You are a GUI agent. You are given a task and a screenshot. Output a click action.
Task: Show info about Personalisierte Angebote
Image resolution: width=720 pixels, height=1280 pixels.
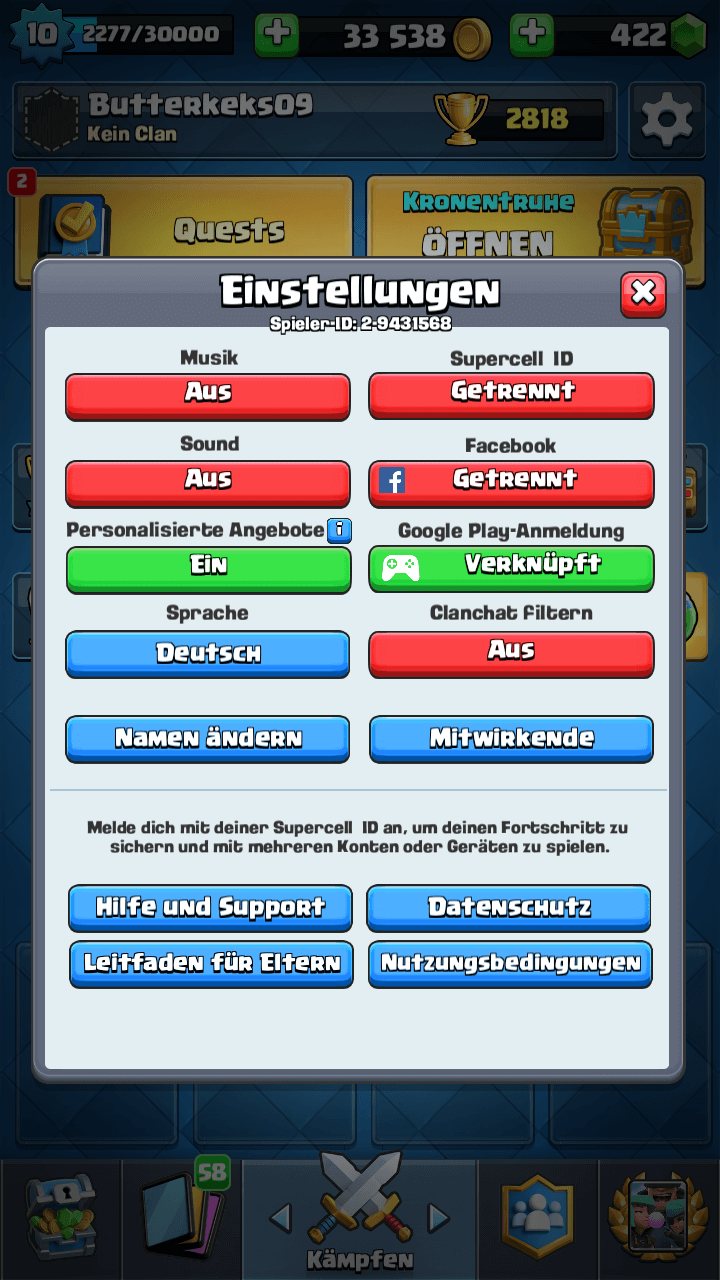click(340, 530)
